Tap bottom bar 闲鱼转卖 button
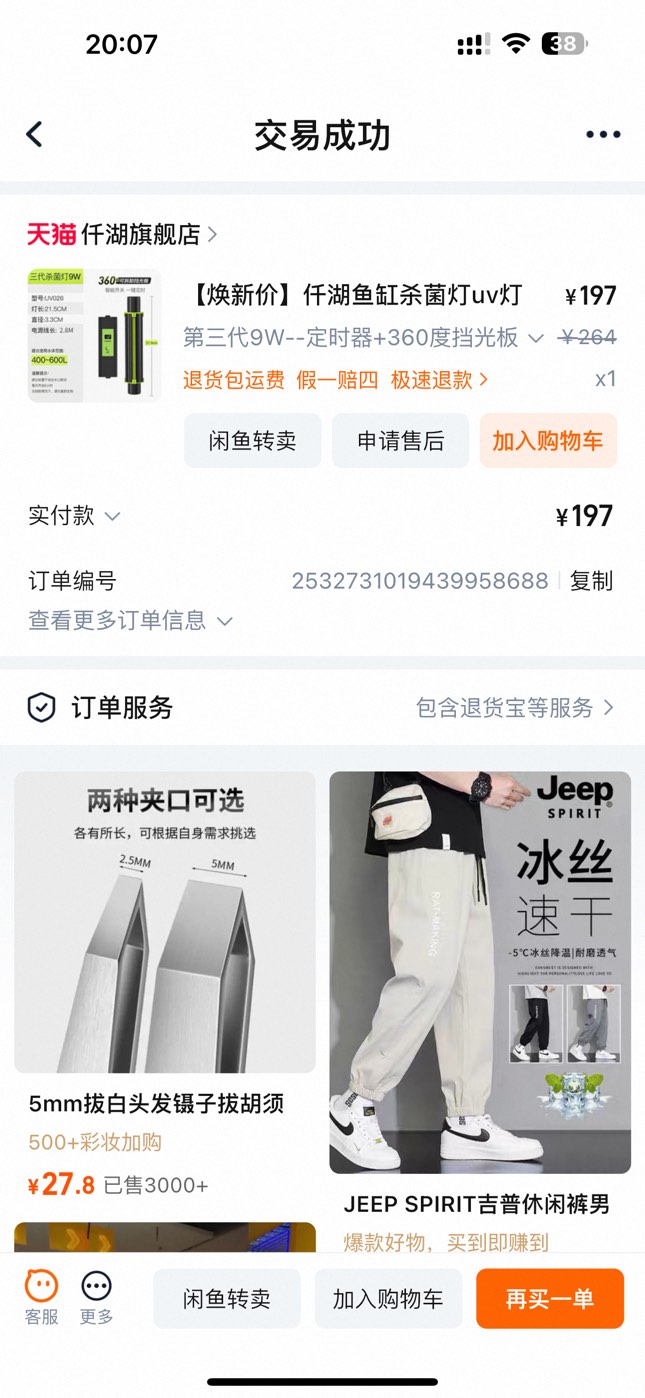 coord(227,1299)
